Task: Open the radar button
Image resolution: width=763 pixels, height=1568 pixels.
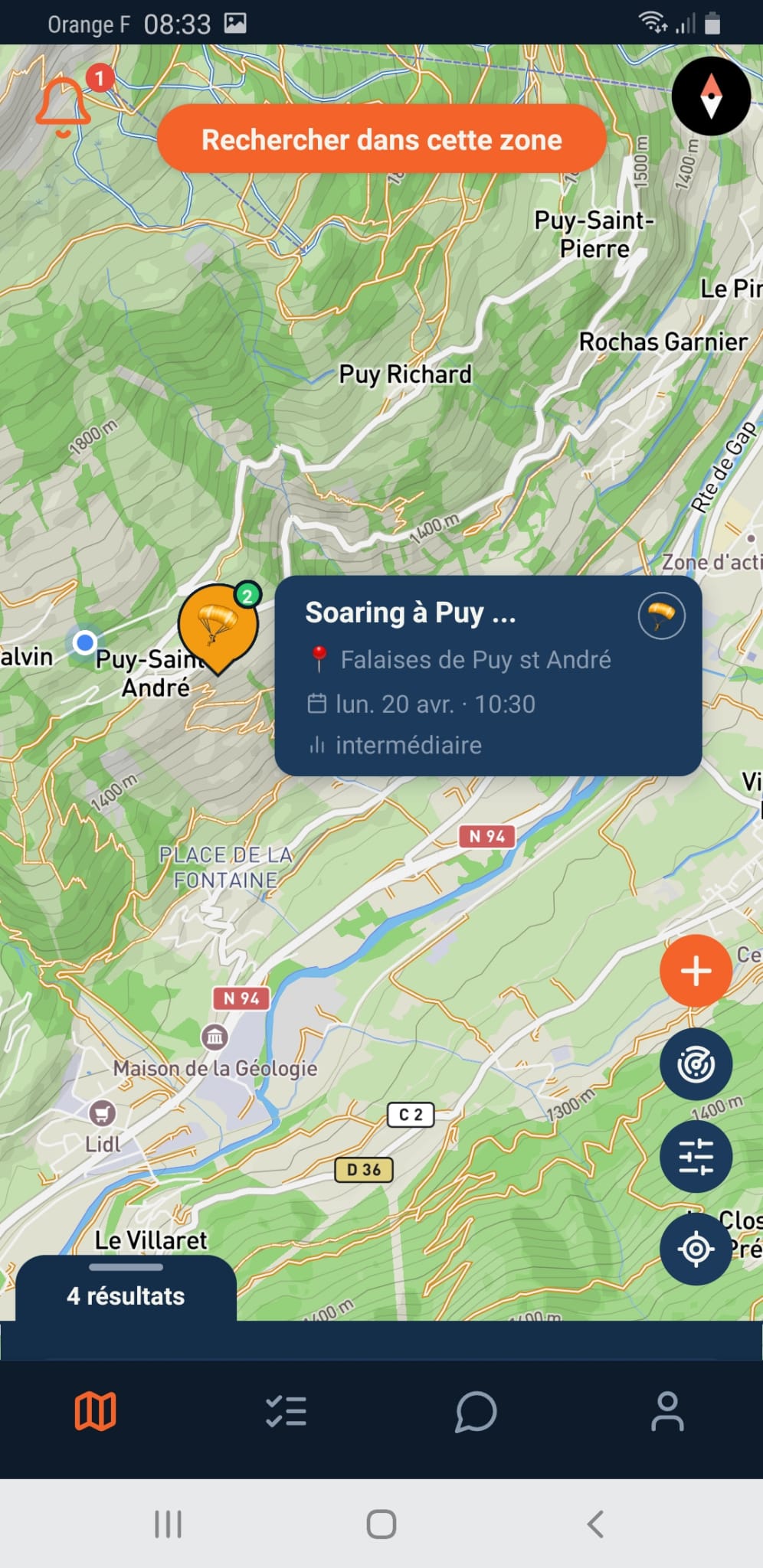Action: tap(696, 1064)
